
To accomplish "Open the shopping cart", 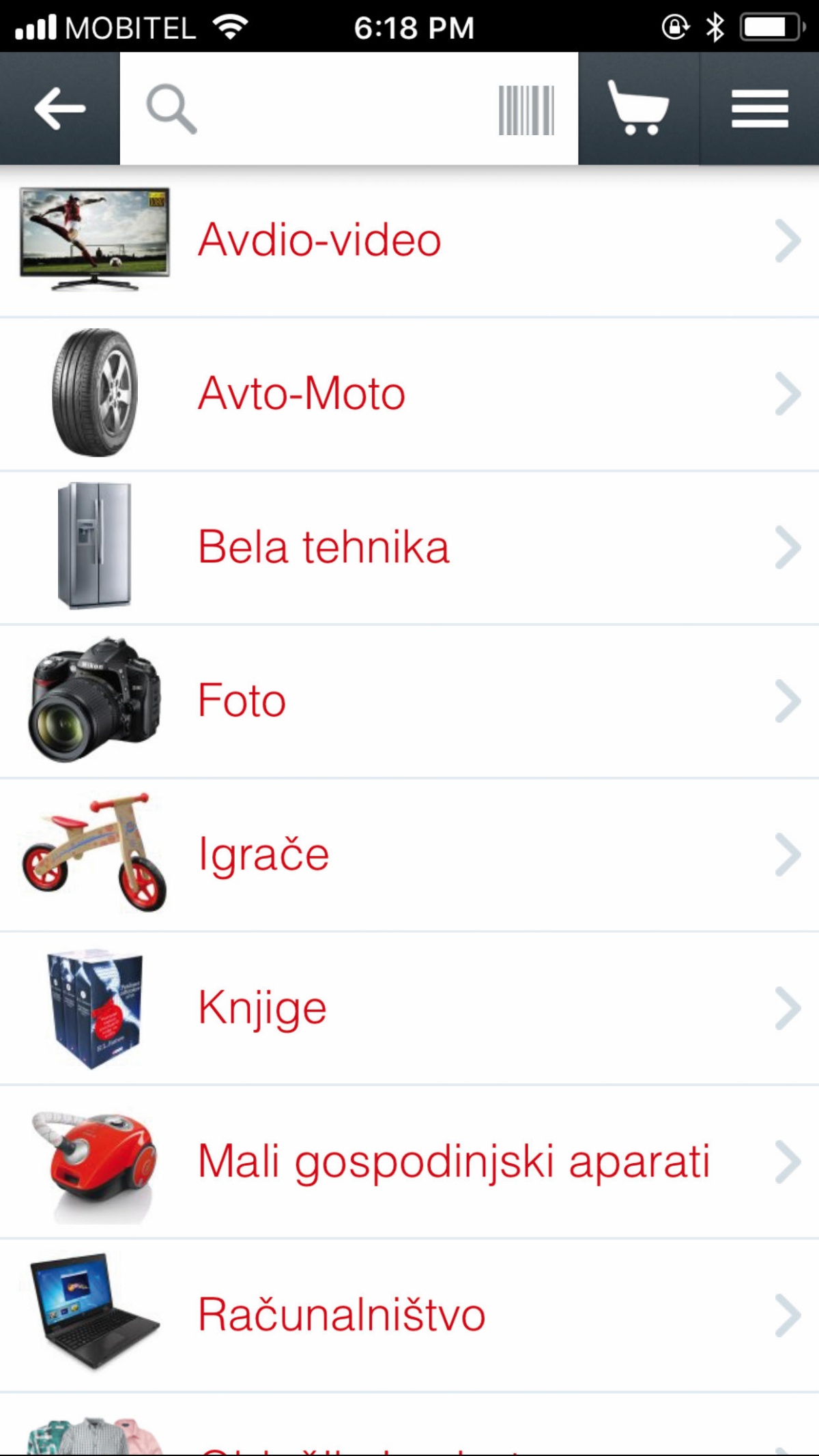I will point(638,109).
